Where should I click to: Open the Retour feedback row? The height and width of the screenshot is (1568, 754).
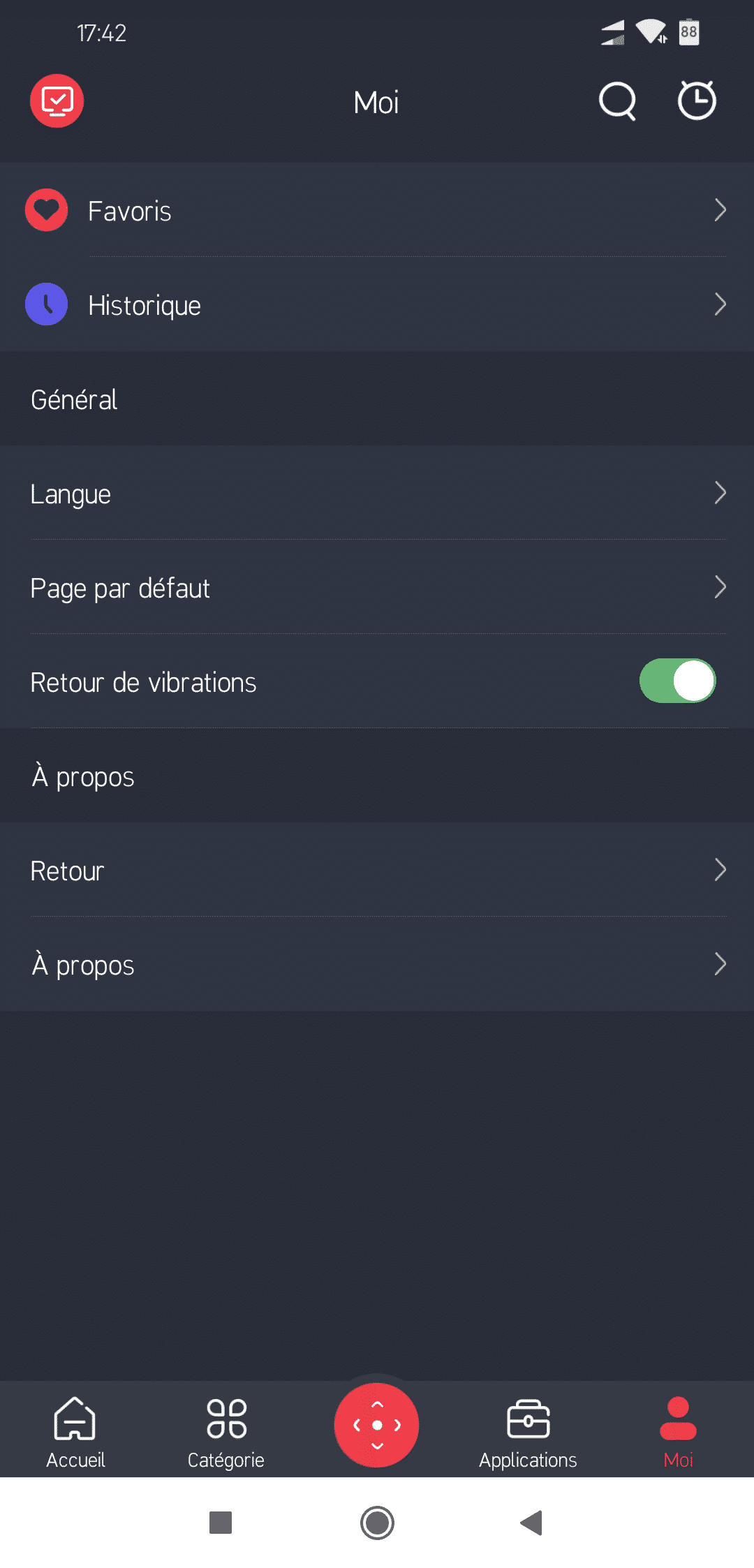(x=377, y=870)
